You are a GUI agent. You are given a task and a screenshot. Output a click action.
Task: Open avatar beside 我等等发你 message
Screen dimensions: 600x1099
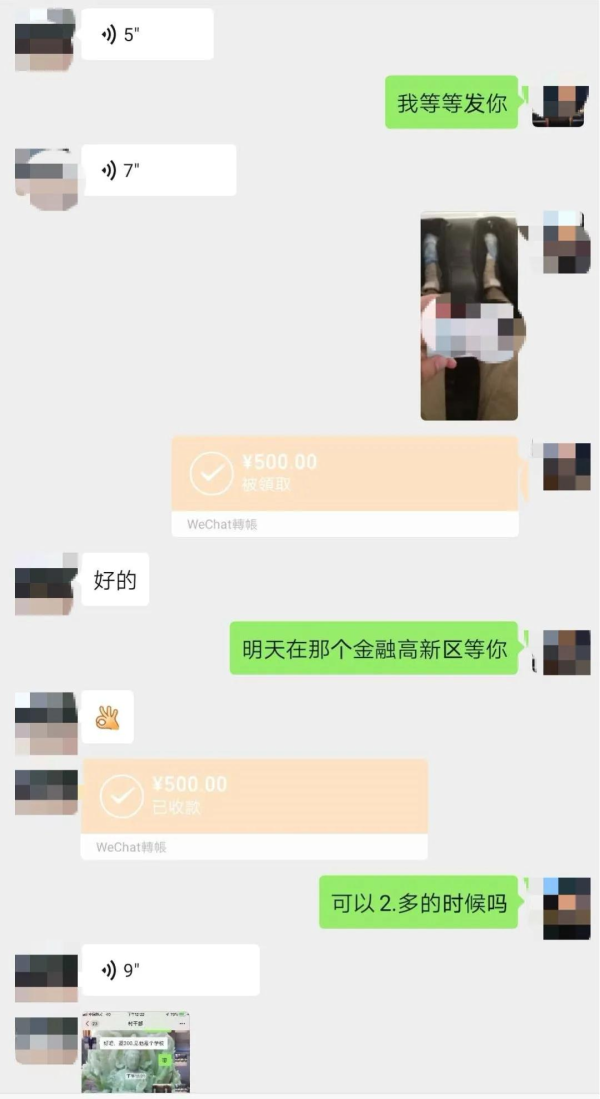point(559,104)
